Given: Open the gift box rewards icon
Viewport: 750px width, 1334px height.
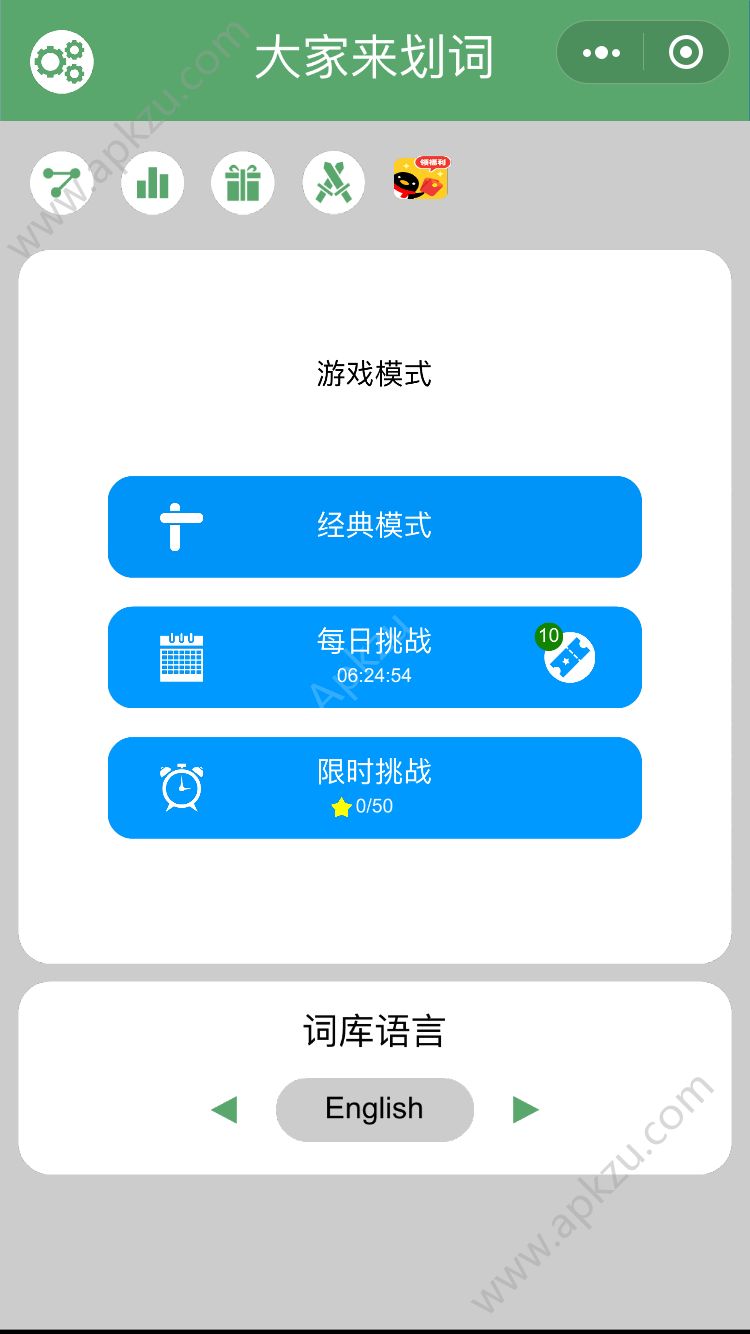Looking at the screenshot, I should 242,183.
